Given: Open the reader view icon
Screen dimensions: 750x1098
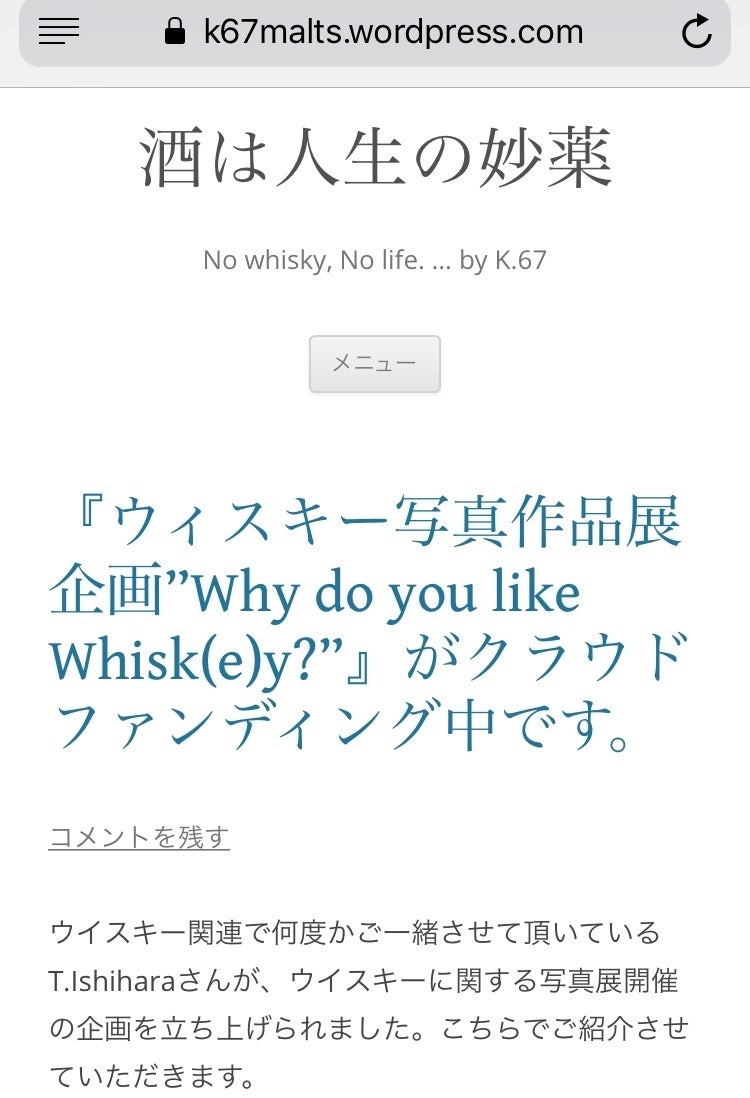Looking at the screenshot, I should [x=59, y=32].
